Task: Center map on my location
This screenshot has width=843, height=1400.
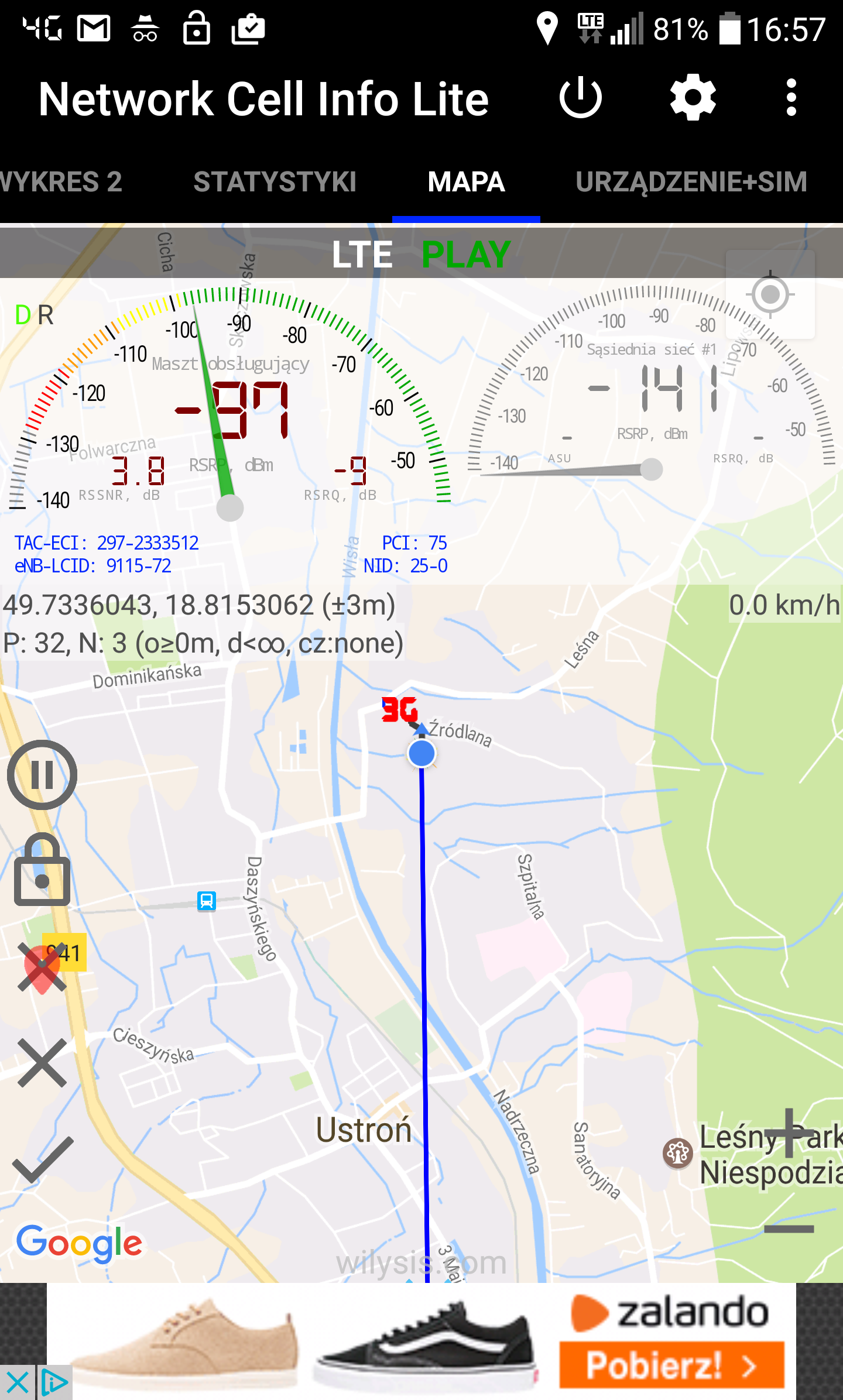Action: (x=770, y=294)
